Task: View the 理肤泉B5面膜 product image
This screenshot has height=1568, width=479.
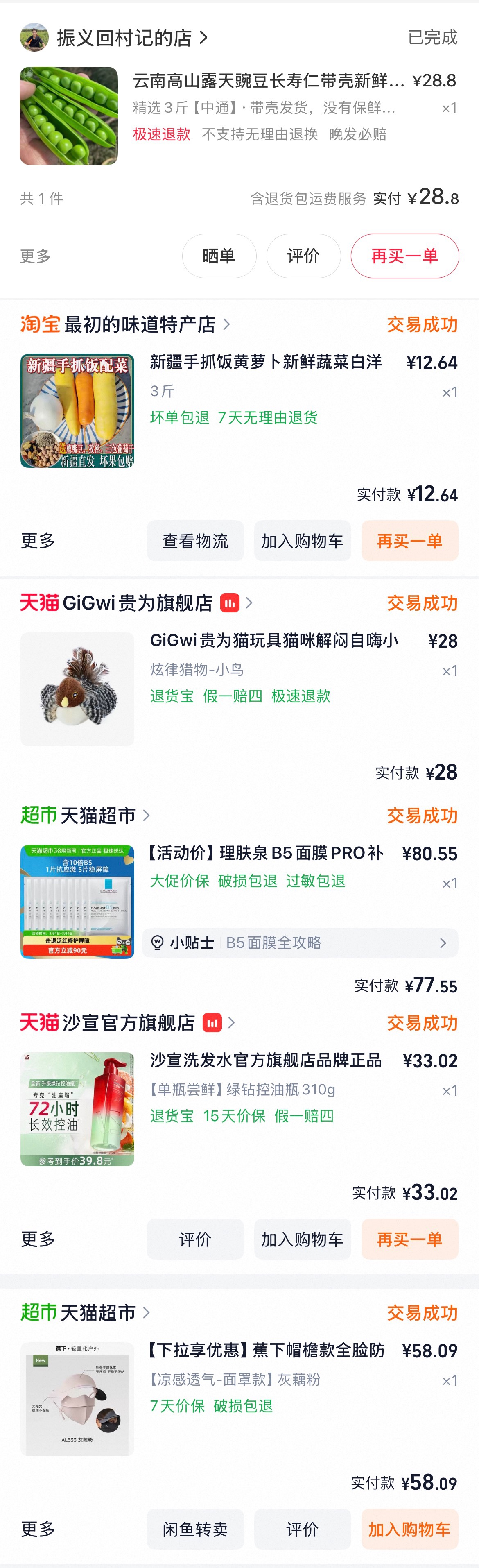Action: click(77, 902)
